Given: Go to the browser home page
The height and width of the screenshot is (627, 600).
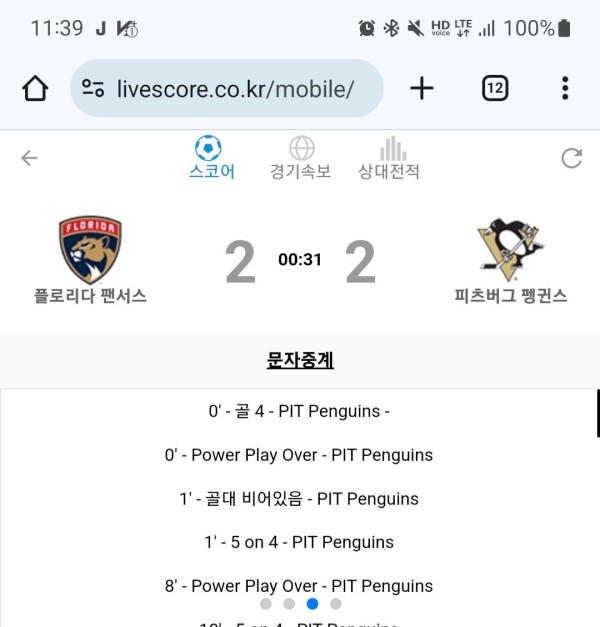Looking at the screenshot, I should (35, 88).
